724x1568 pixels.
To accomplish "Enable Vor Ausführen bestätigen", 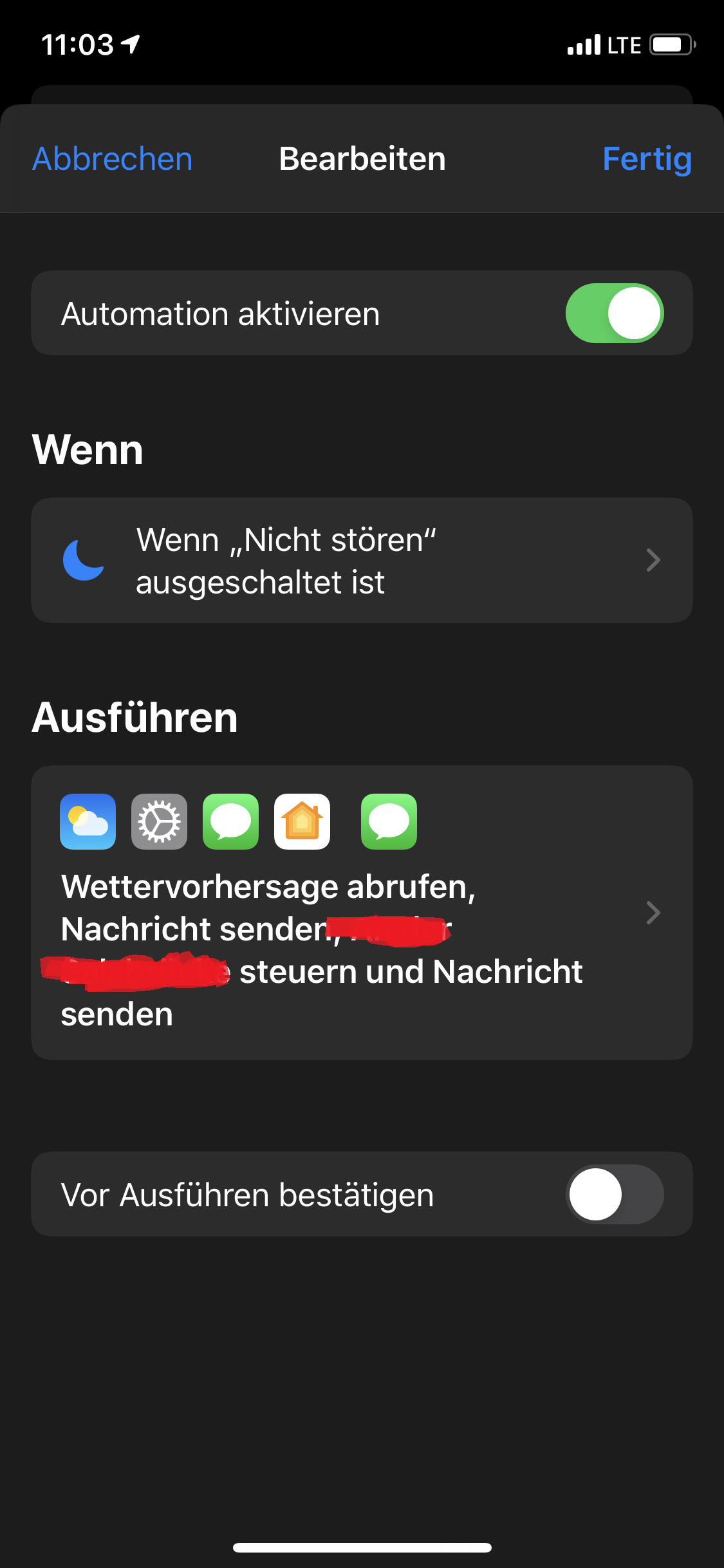I will pos(615,1194).
